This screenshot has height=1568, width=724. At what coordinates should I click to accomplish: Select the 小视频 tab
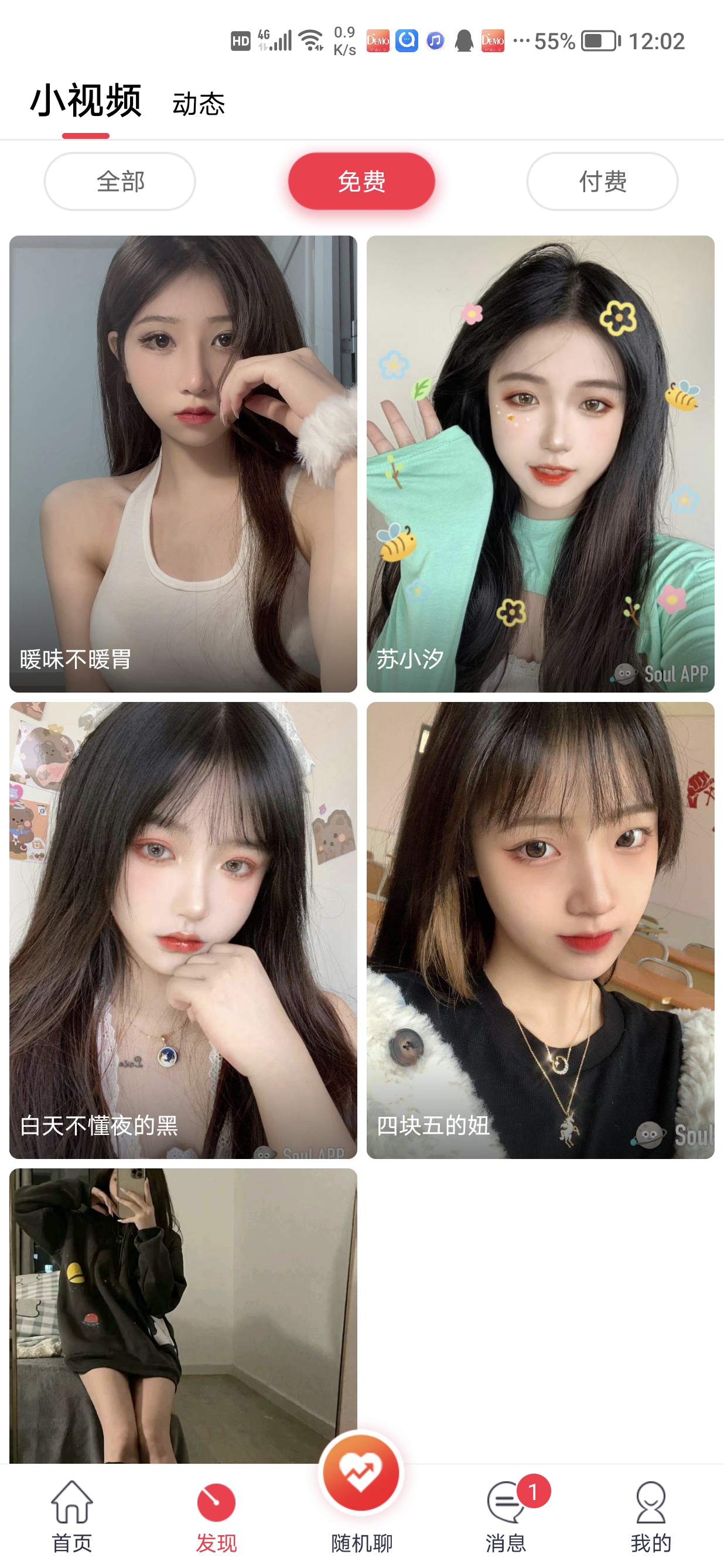[x=86, y=101]
